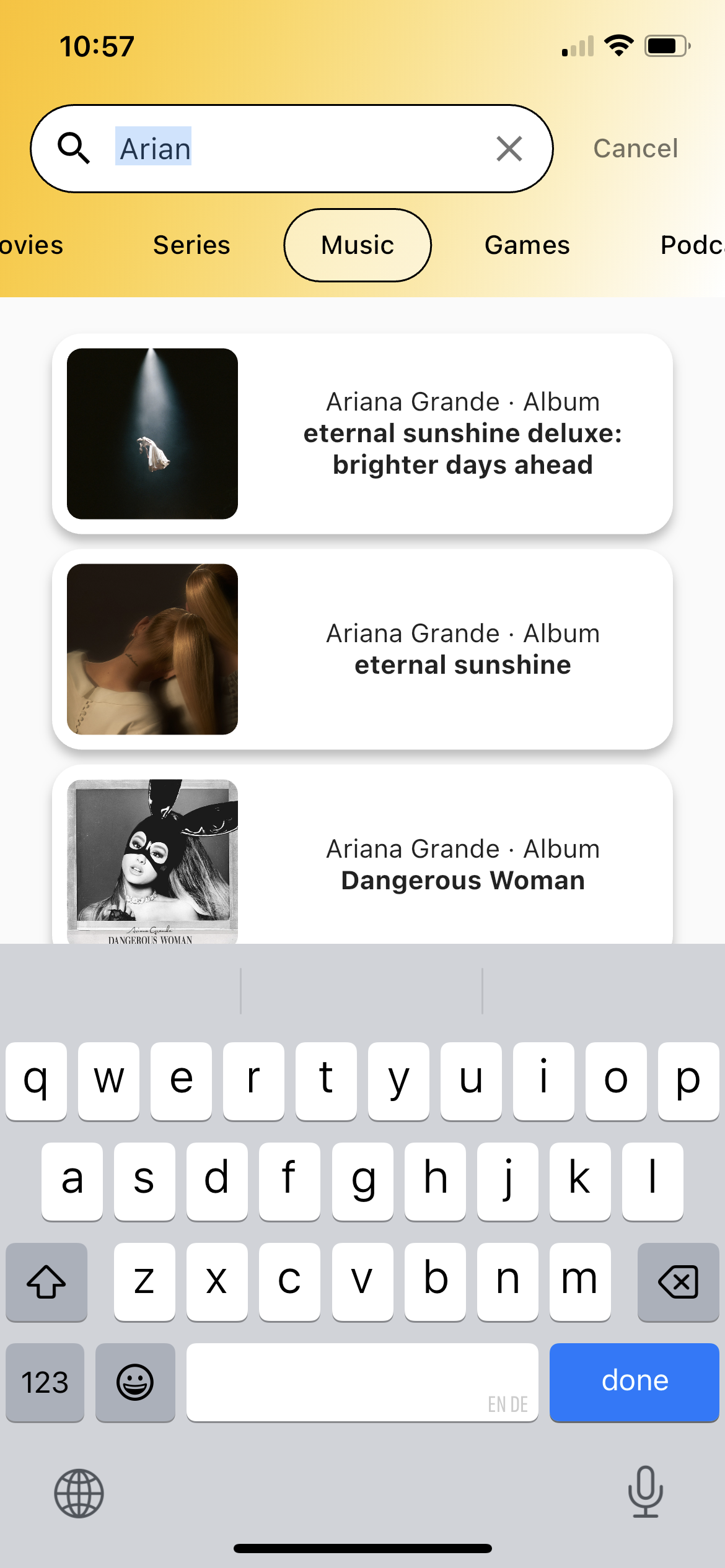Tap the backspace delete key icon
725x1568 pixels.
(677, 1281)
